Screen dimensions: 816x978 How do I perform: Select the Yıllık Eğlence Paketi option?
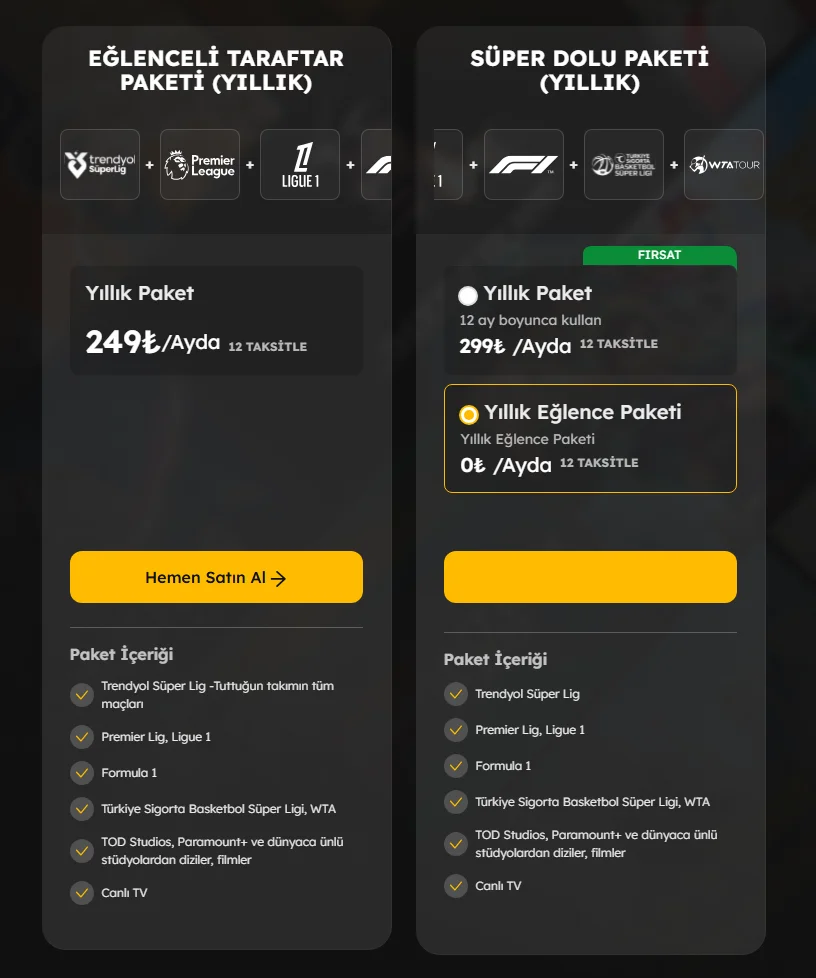click(469, 414)
